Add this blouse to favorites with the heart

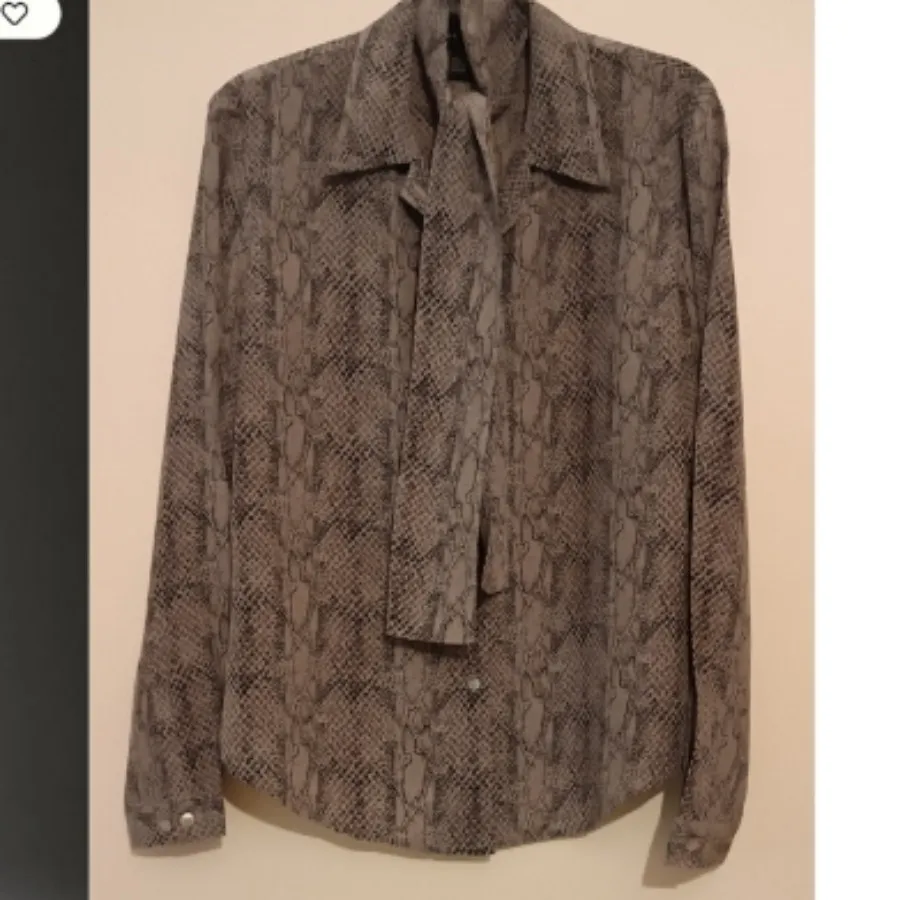[x=14, y=15]
